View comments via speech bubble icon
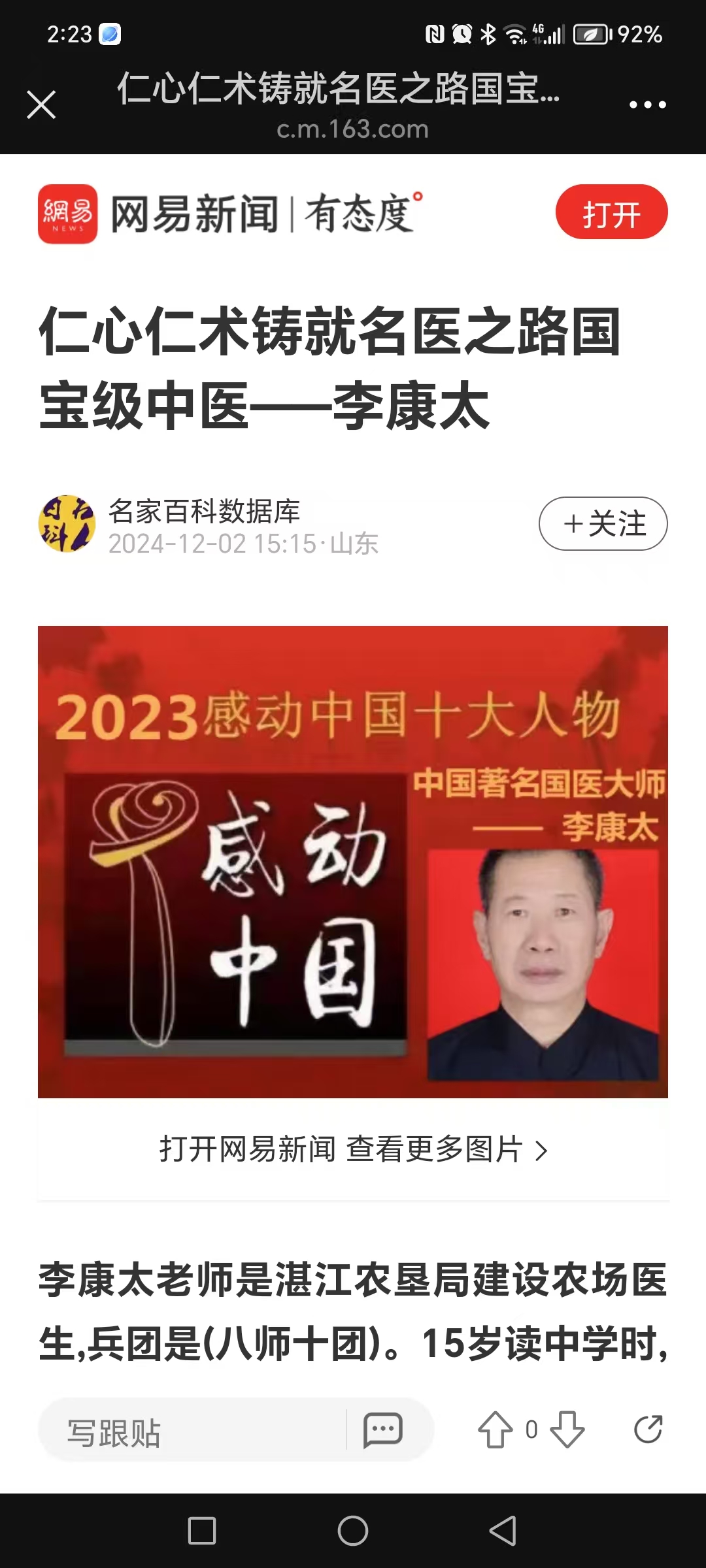Viewport: 706px width, 1568px height. (x=383, y=1429)
